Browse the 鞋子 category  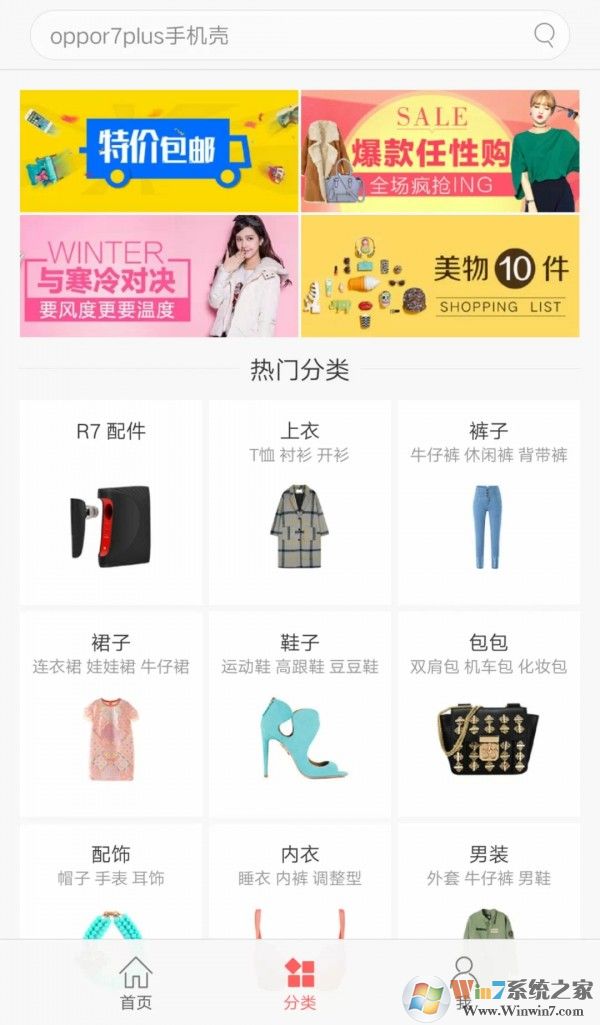pyautogui.click(x=300, y=714)
